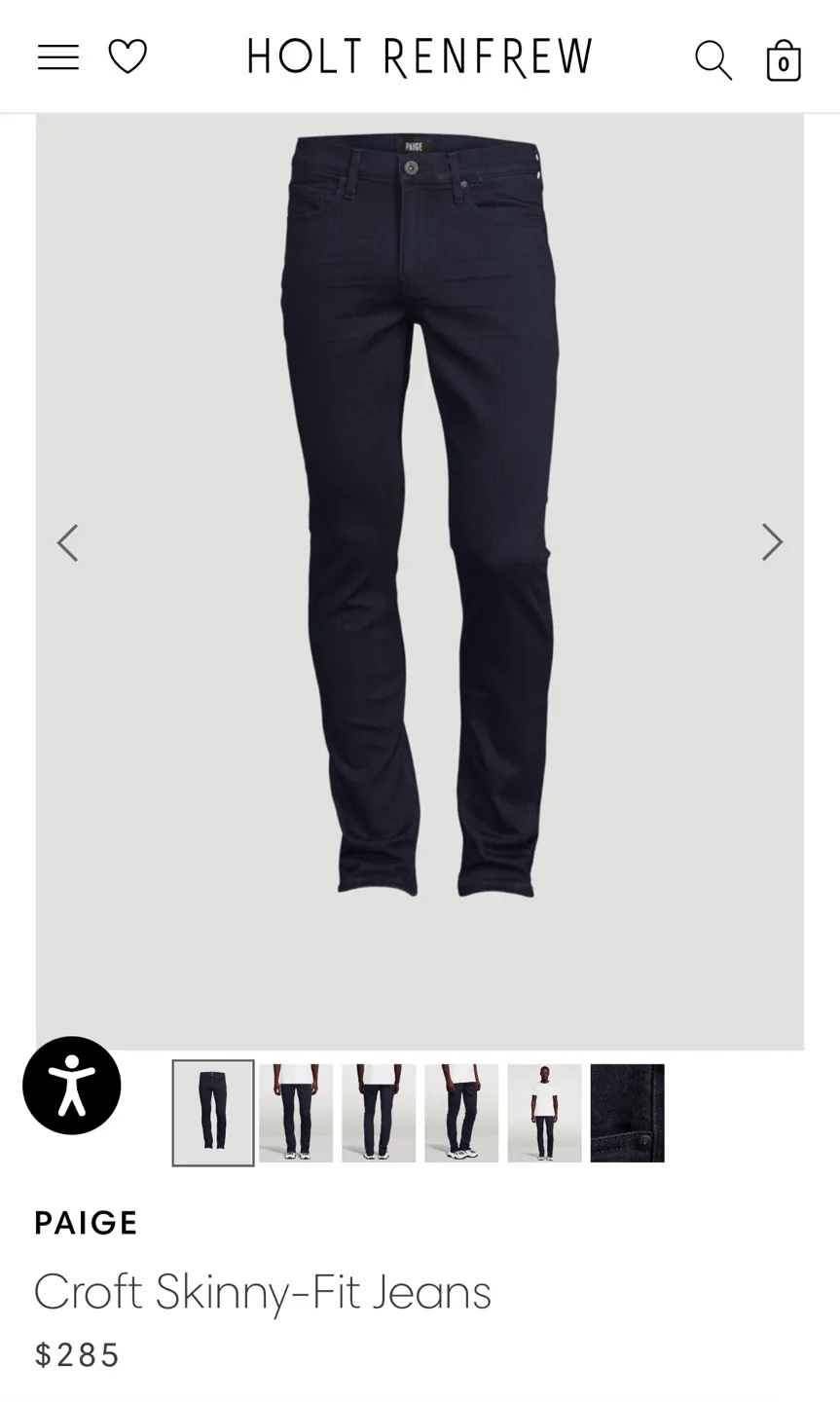Select the side-profile model thumbnail

tap(461, 1113)
